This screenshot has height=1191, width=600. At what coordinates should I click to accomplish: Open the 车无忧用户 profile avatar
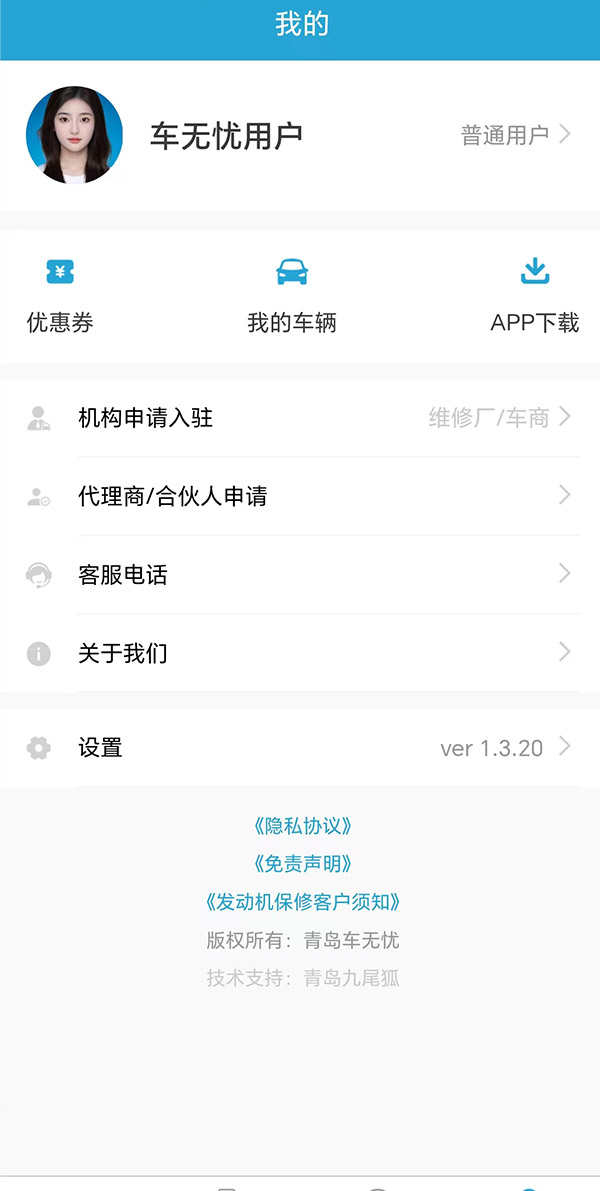74,135
